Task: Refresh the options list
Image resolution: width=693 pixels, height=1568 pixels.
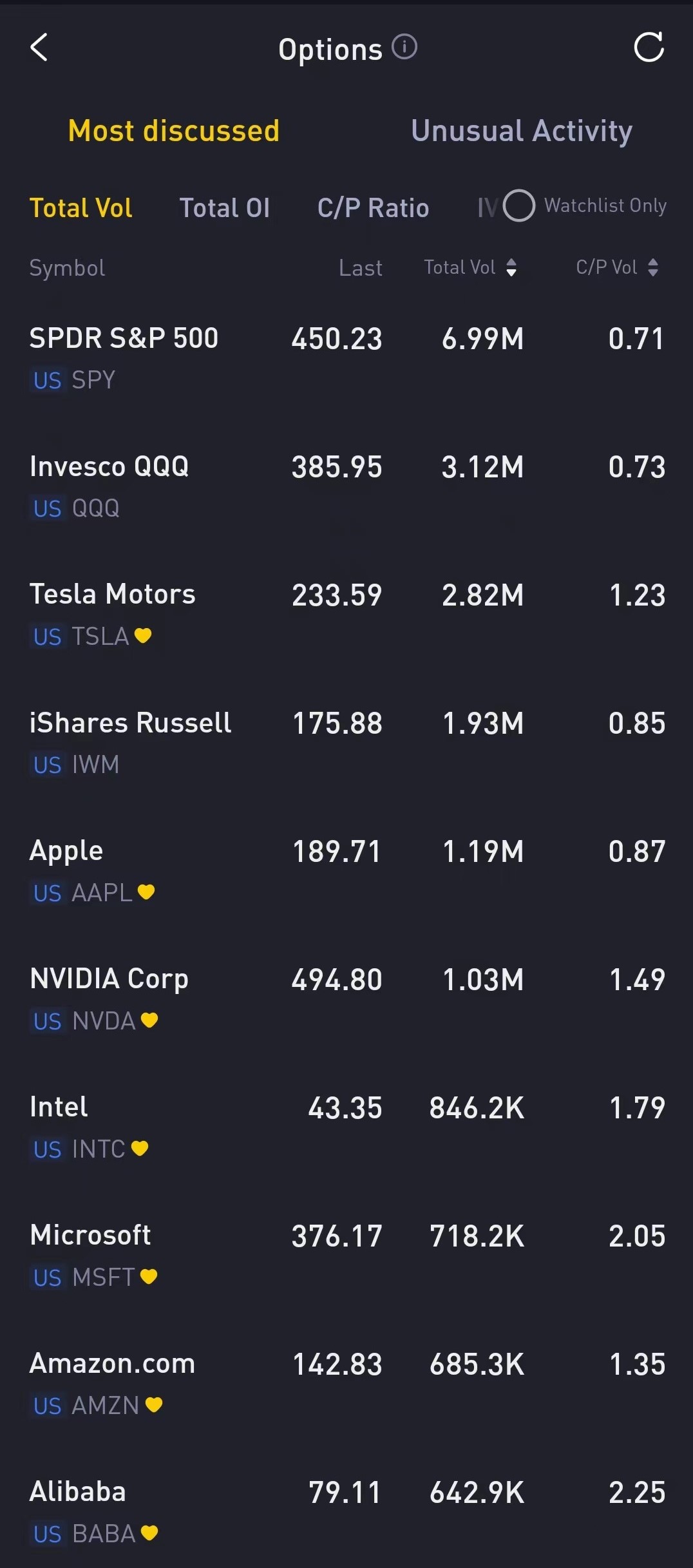Action: 650,48
